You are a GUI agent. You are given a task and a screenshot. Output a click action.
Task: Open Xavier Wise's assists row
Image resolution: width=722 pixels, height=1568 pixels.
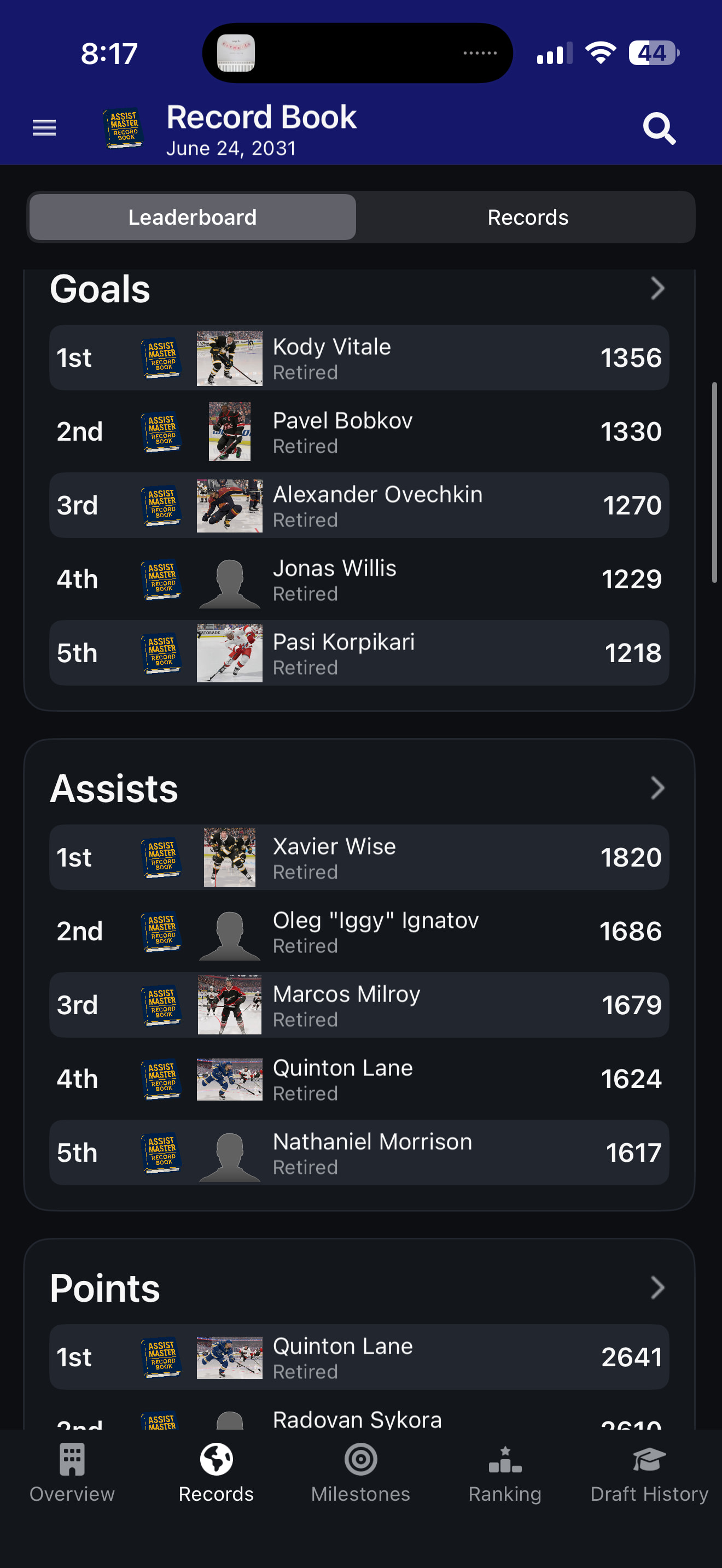(359, 858)
